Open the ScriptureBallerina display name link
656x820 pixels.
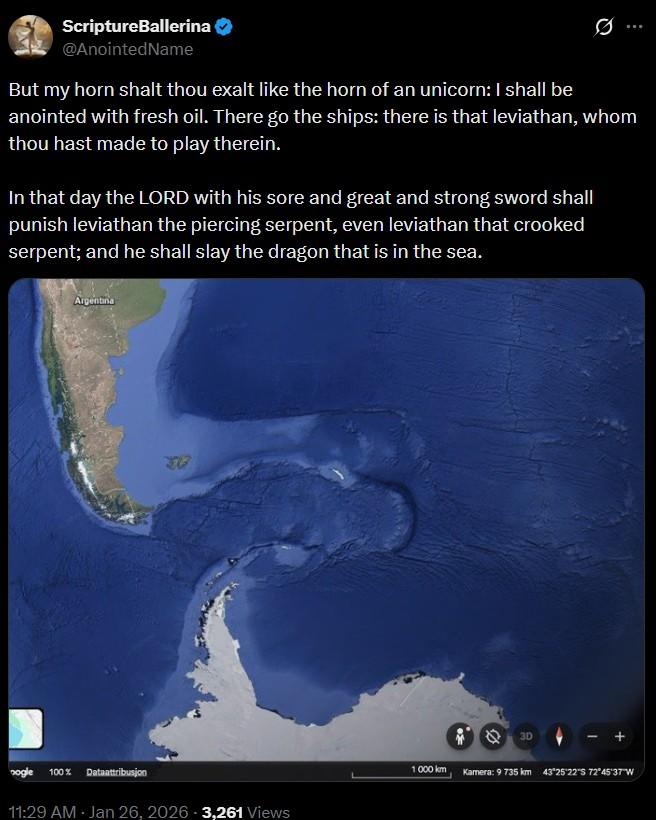[x=136, y=27]
